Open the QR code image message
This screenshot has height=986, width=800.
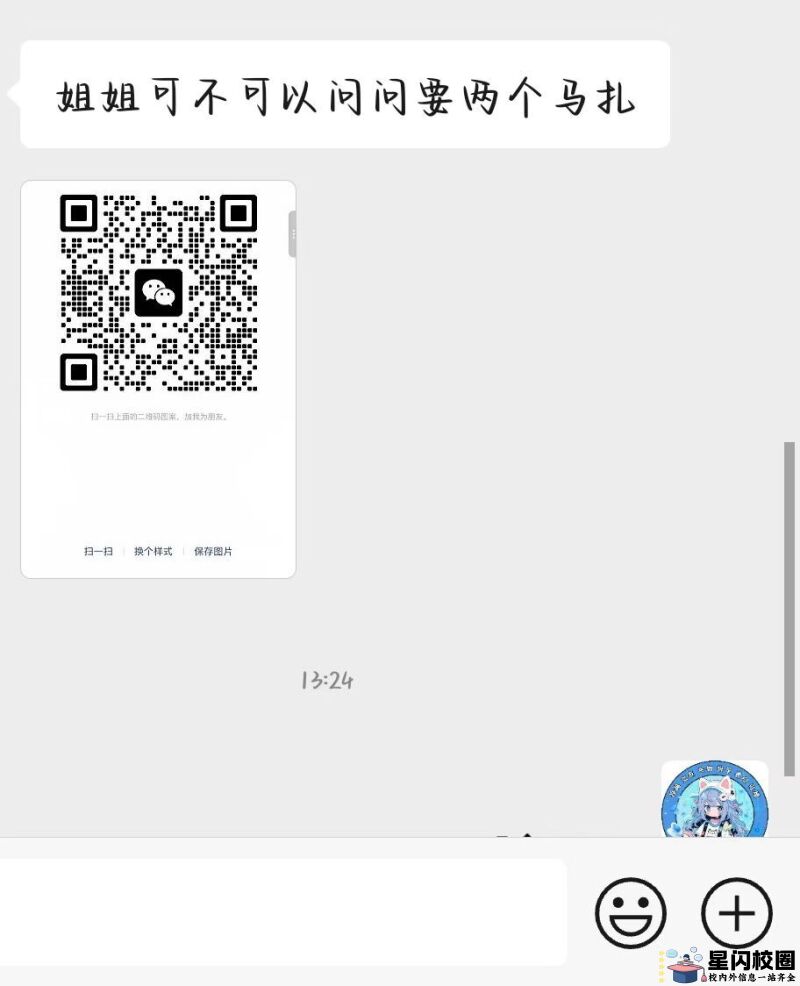click(158, 378)
